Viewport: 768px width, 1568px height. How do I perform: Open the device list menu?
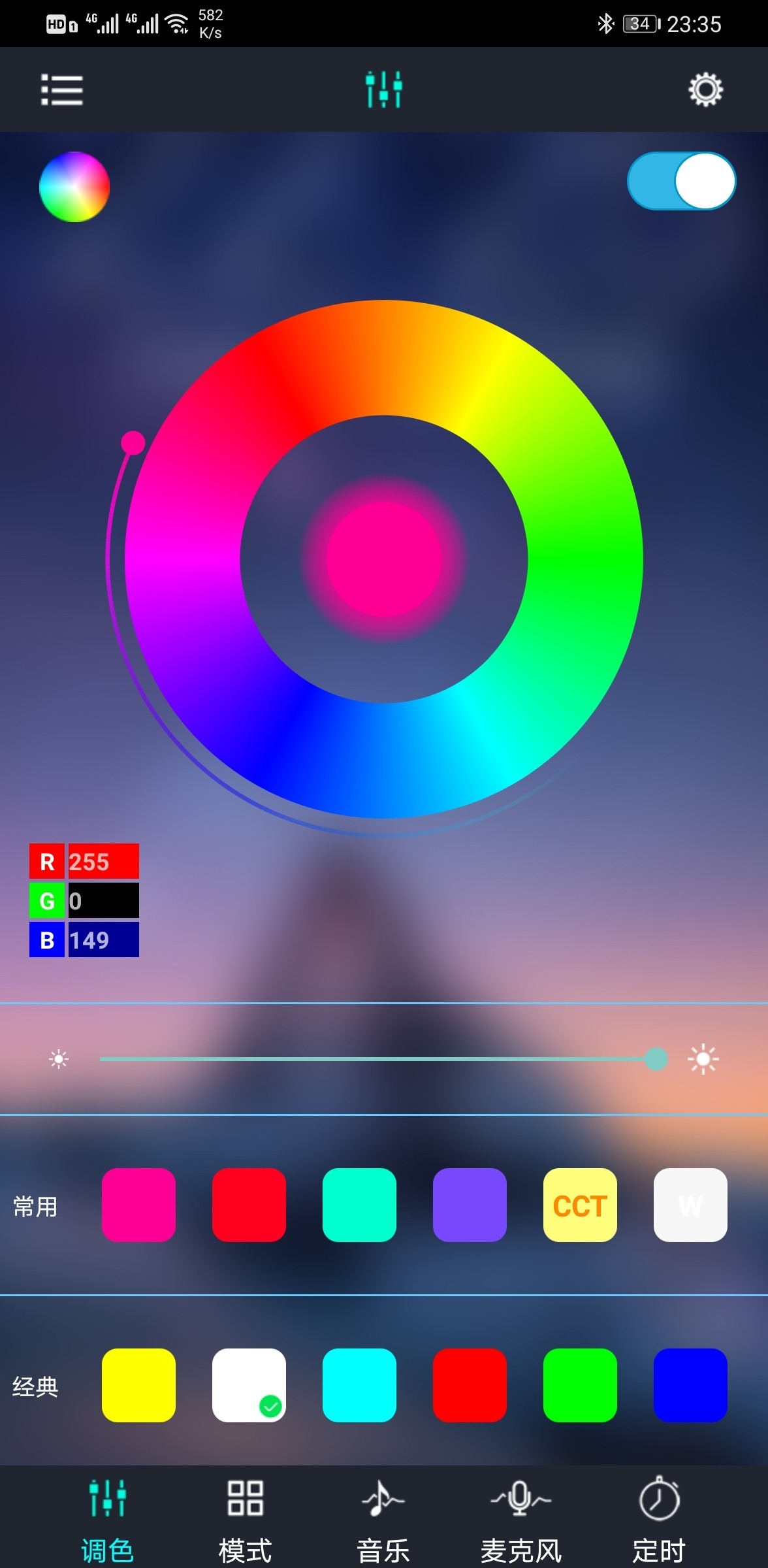click(62, 90)
